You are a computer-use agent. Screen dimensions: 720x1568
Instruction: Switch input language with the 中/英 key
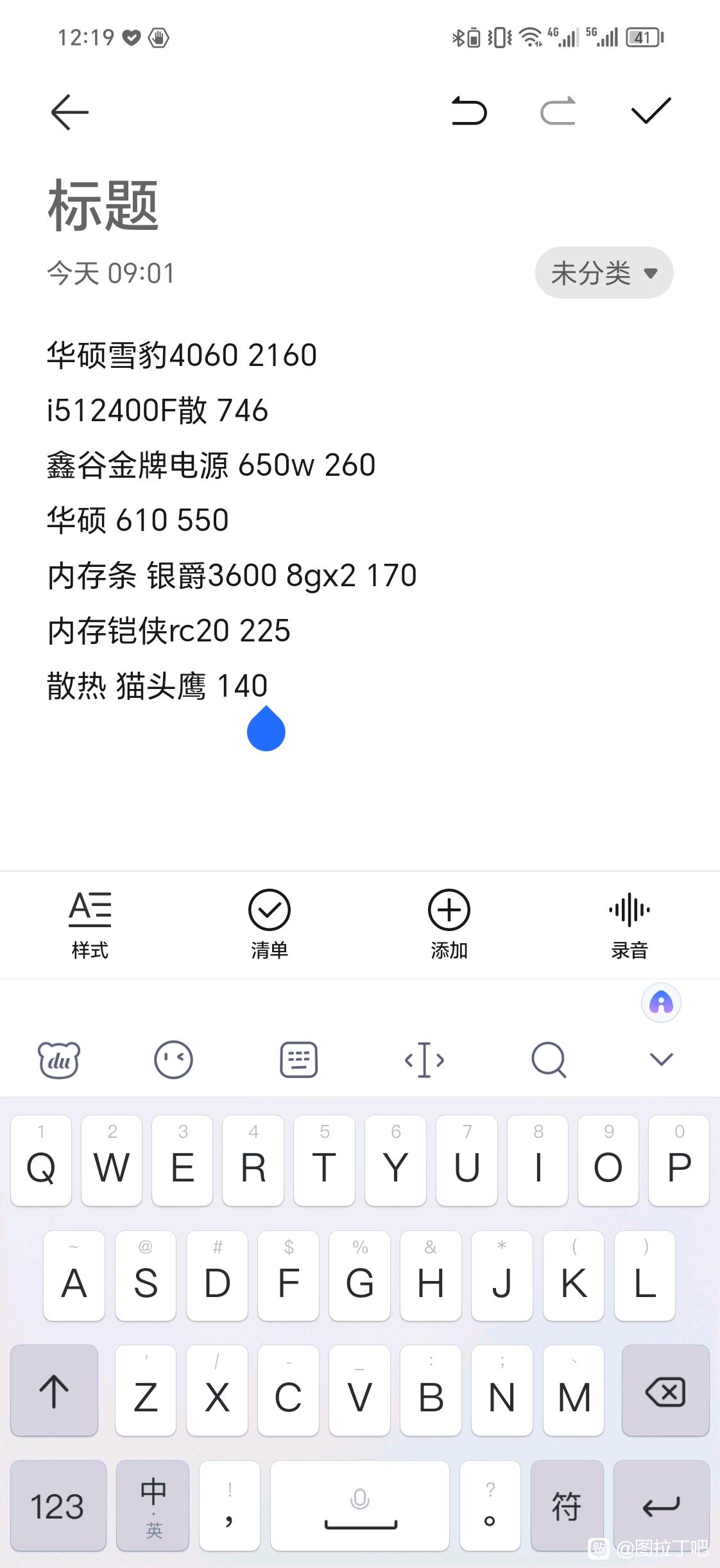click(x=153, y=1506)
